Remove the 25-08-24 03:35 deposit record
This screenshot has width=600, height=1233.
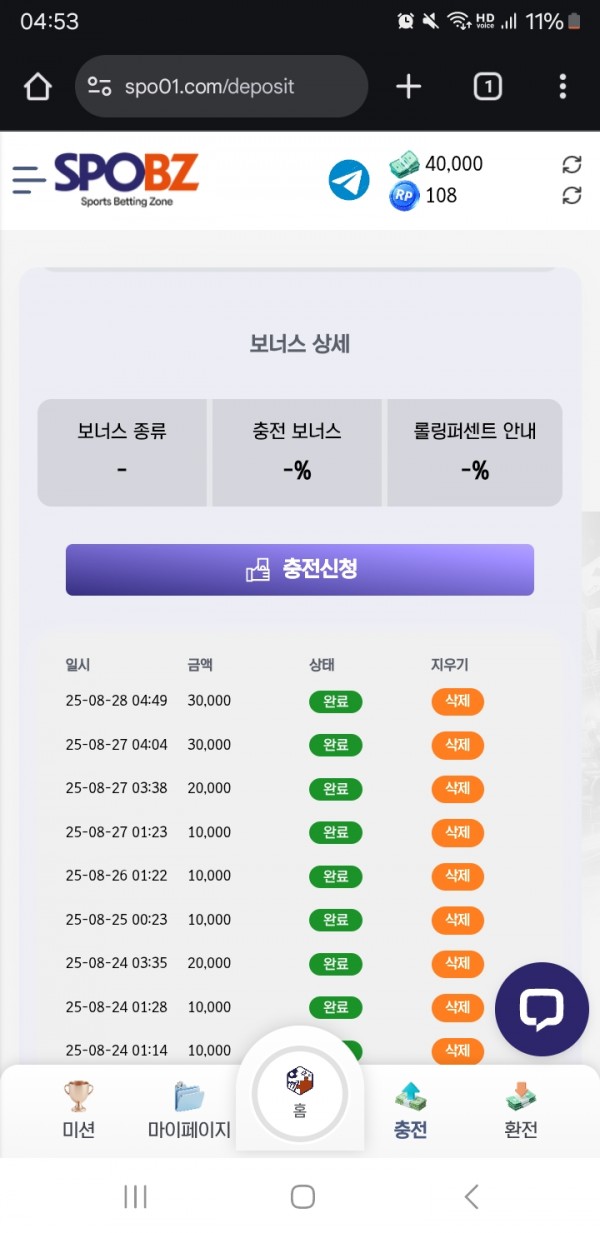(x=457, y=964)
